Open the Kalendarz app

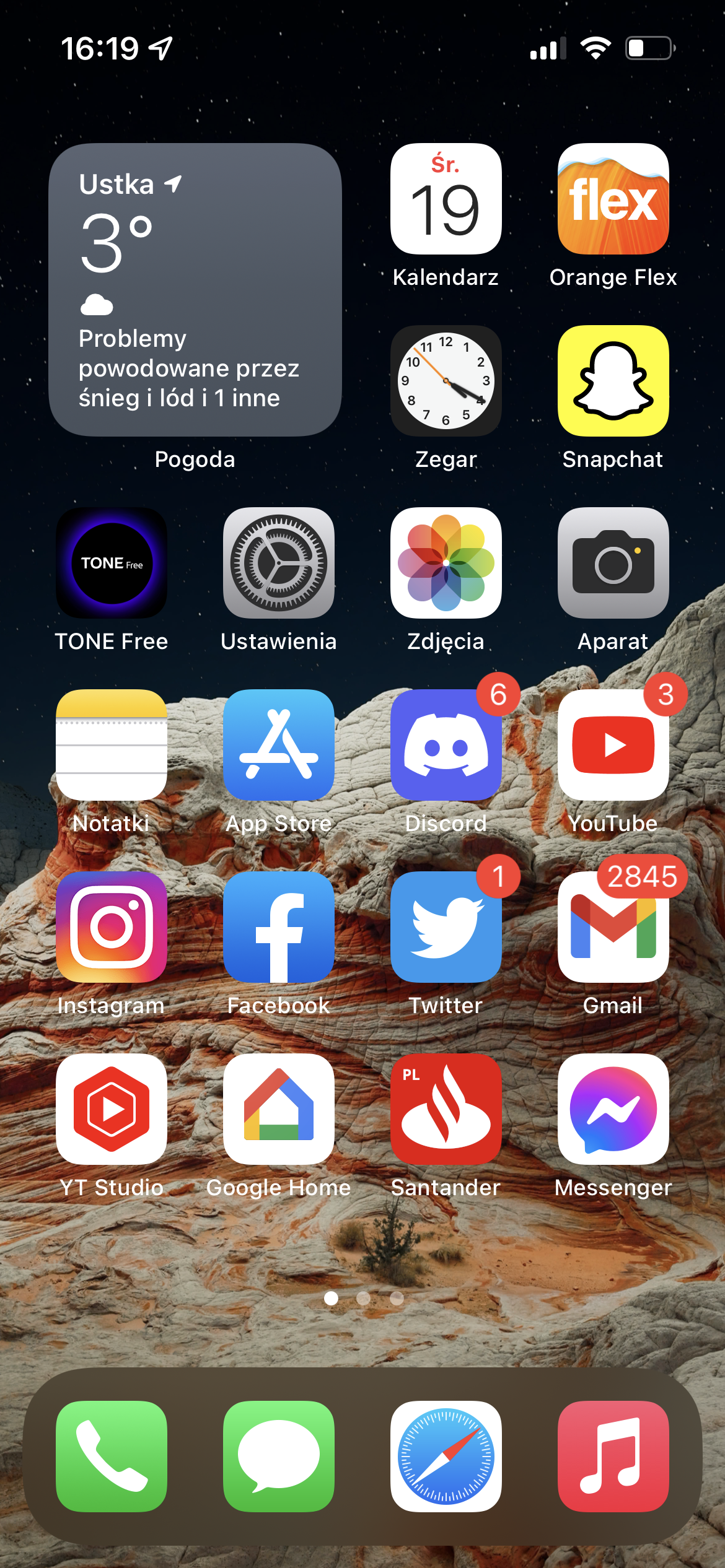[446, 199]
